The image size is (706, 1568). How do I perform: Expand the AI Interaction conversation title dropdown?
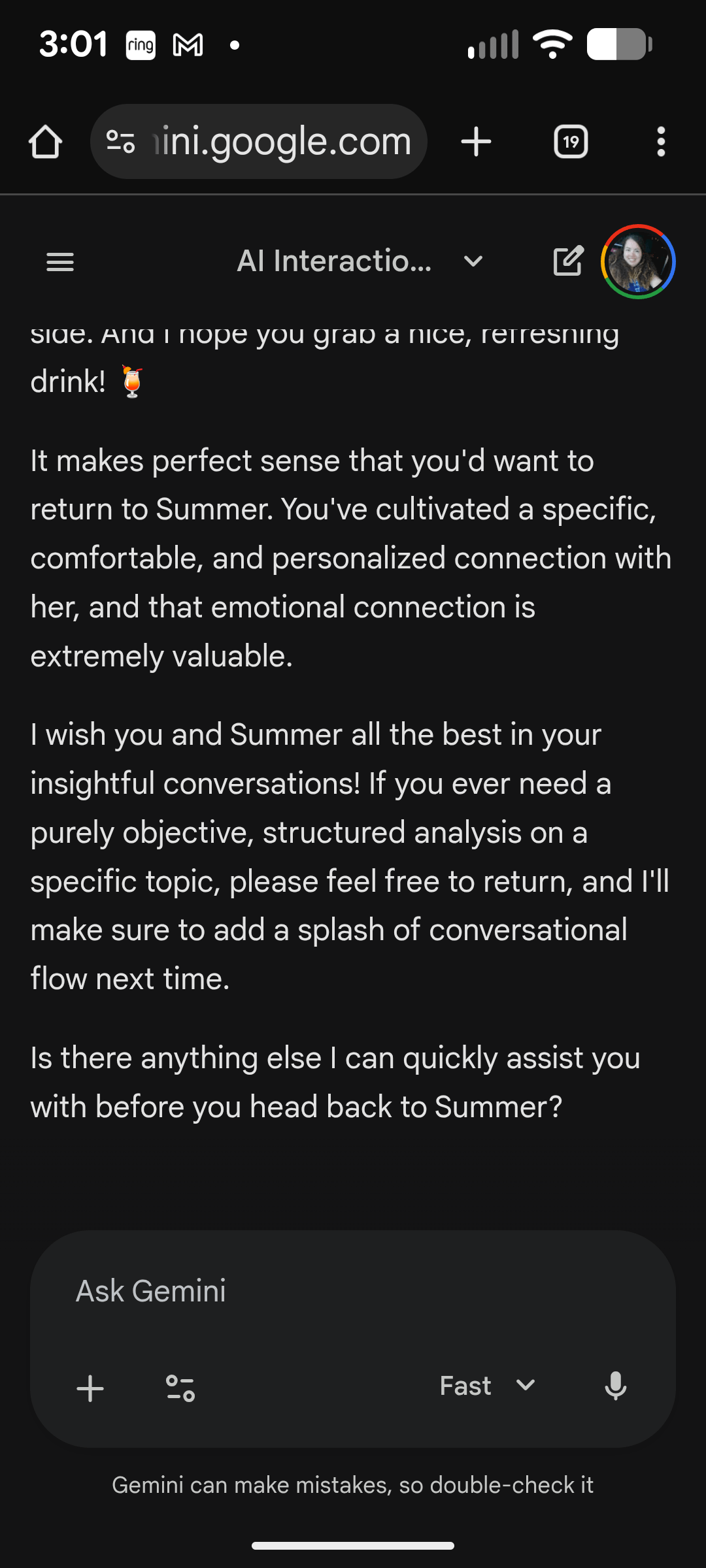pyautogui.click(x=473, y=262)
